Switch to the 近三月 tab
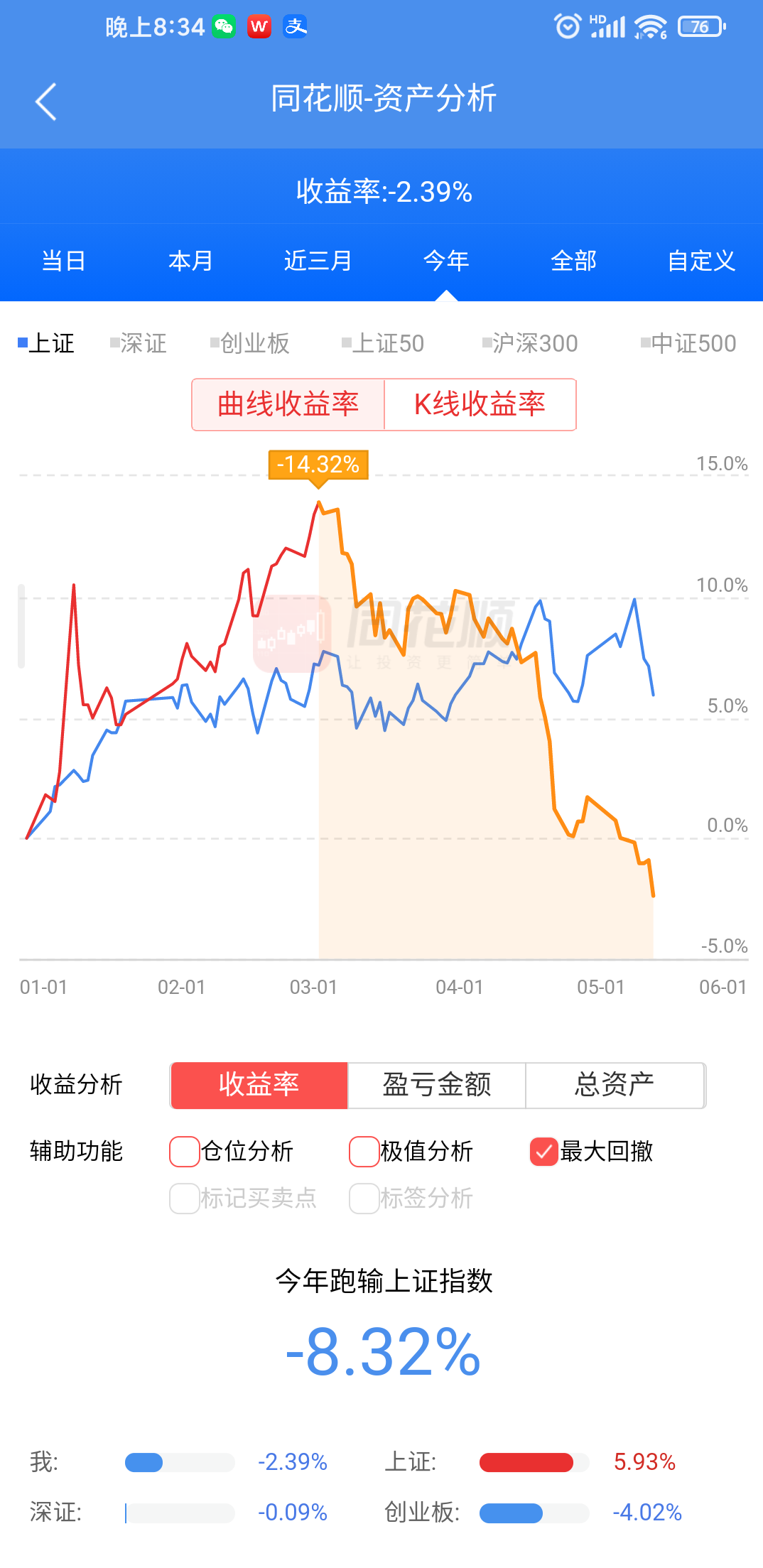 tap(318, 261)
